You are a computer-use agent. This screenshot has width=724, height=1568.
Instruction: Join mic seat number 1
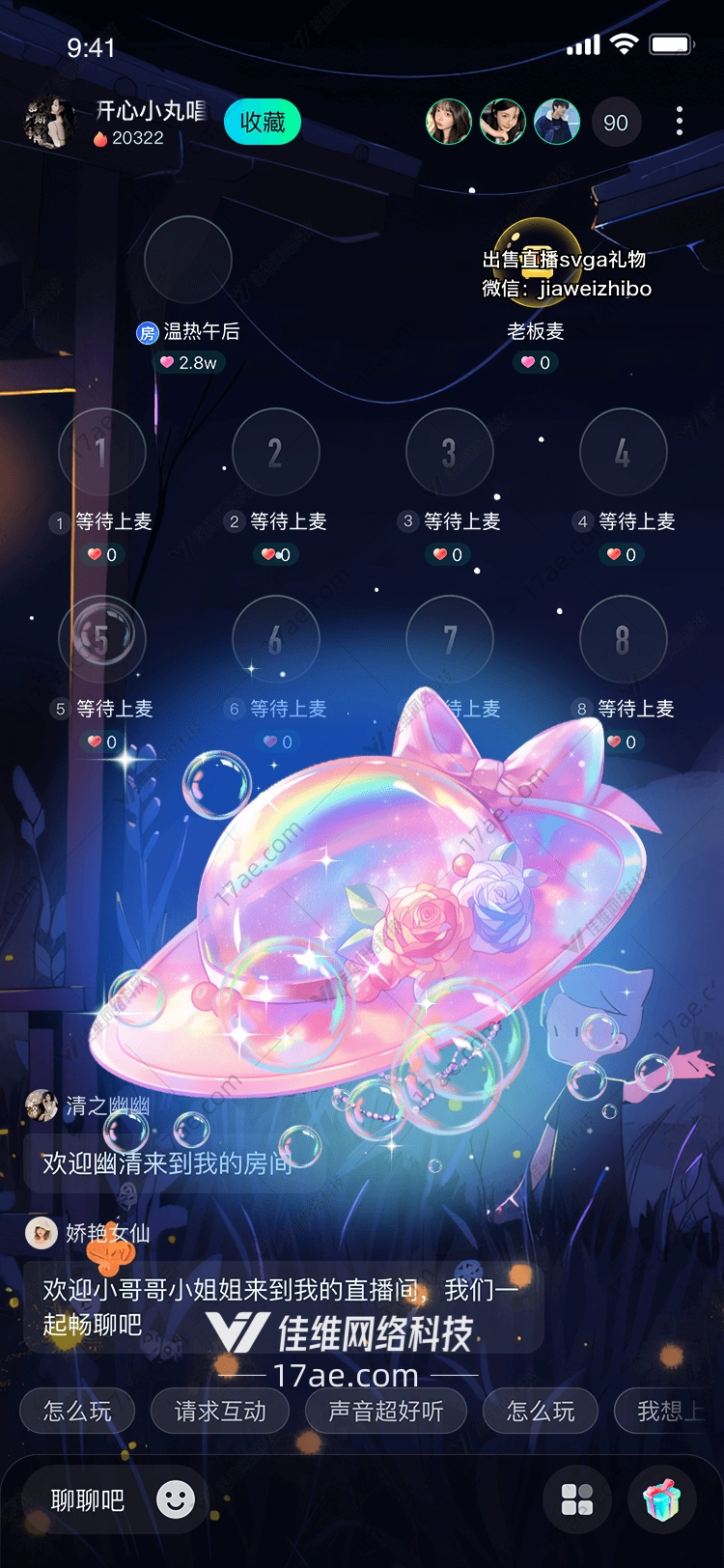click(x=101, y=452)
